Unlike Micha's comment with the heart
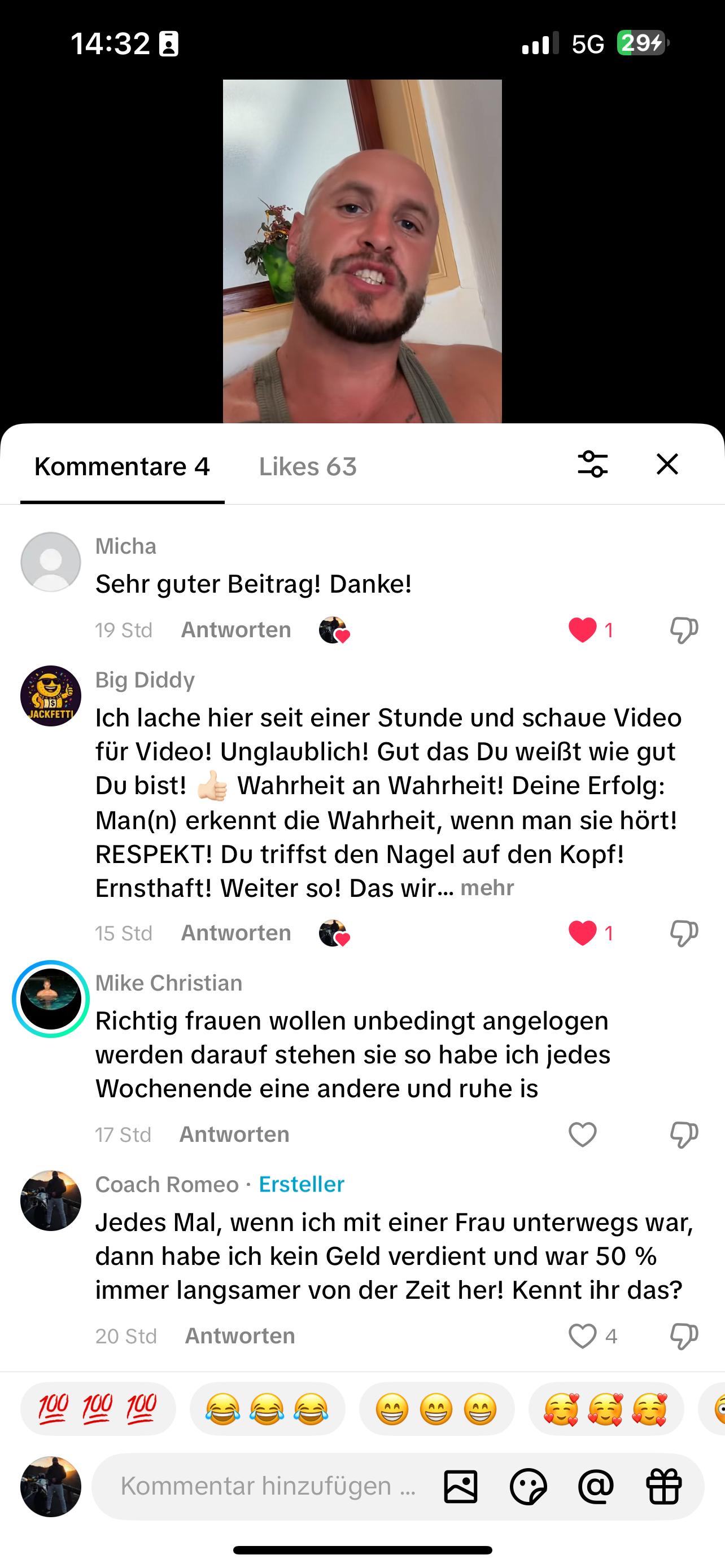Viewport: 725px width, 1568px height. tap(583, 630)
